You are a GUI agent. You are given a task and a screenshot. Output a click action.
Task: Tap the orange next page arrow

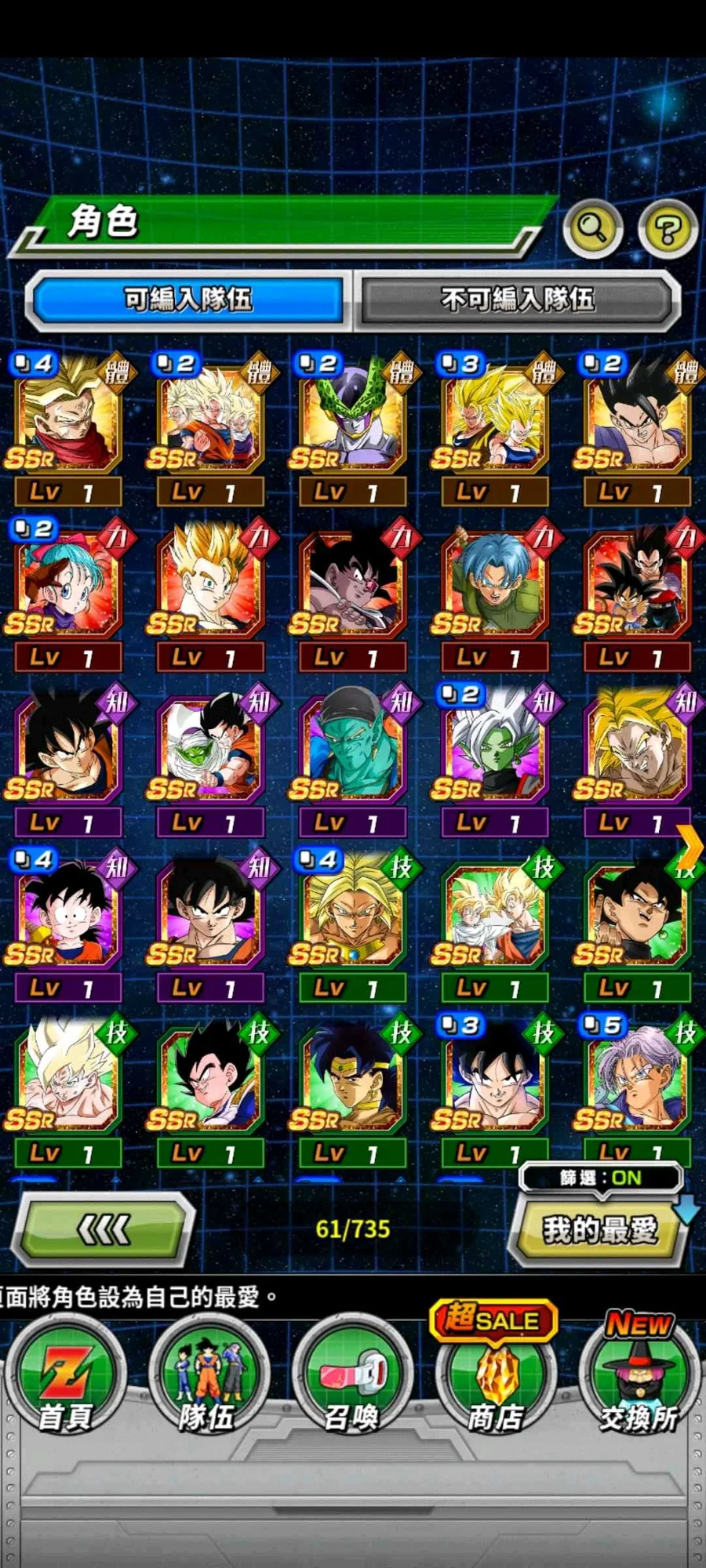pyautogui.click(x=690, y=847)
